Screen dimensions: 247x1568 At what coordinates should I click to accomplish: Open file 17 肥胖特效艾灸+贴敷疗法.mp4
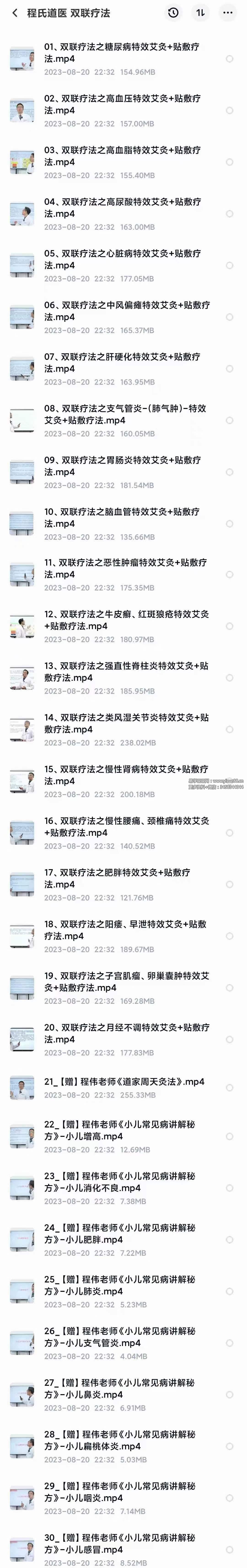coord(122,878)
